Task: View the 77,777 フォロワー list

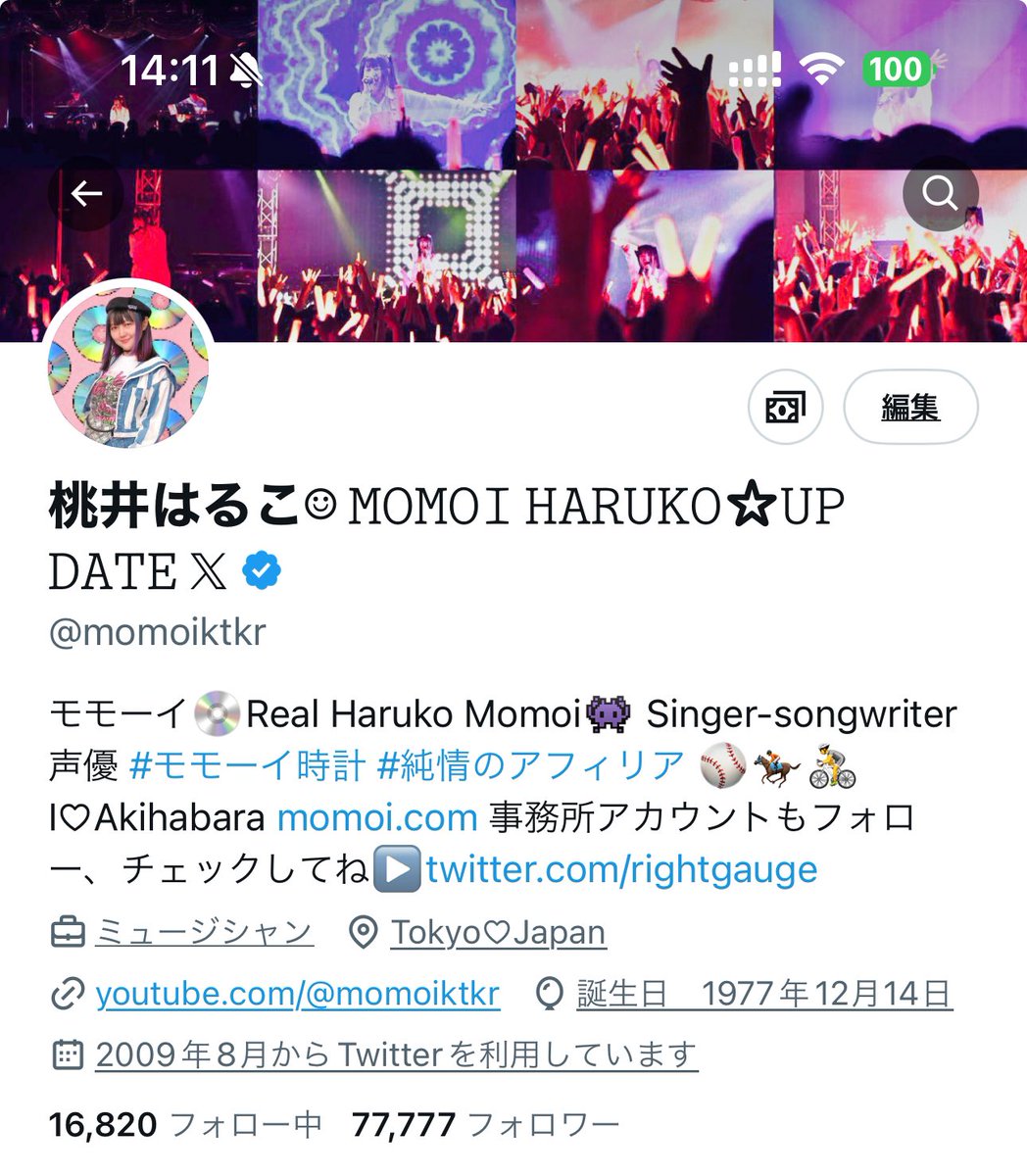Action: pyautogui.click(x=485, y=1124)
